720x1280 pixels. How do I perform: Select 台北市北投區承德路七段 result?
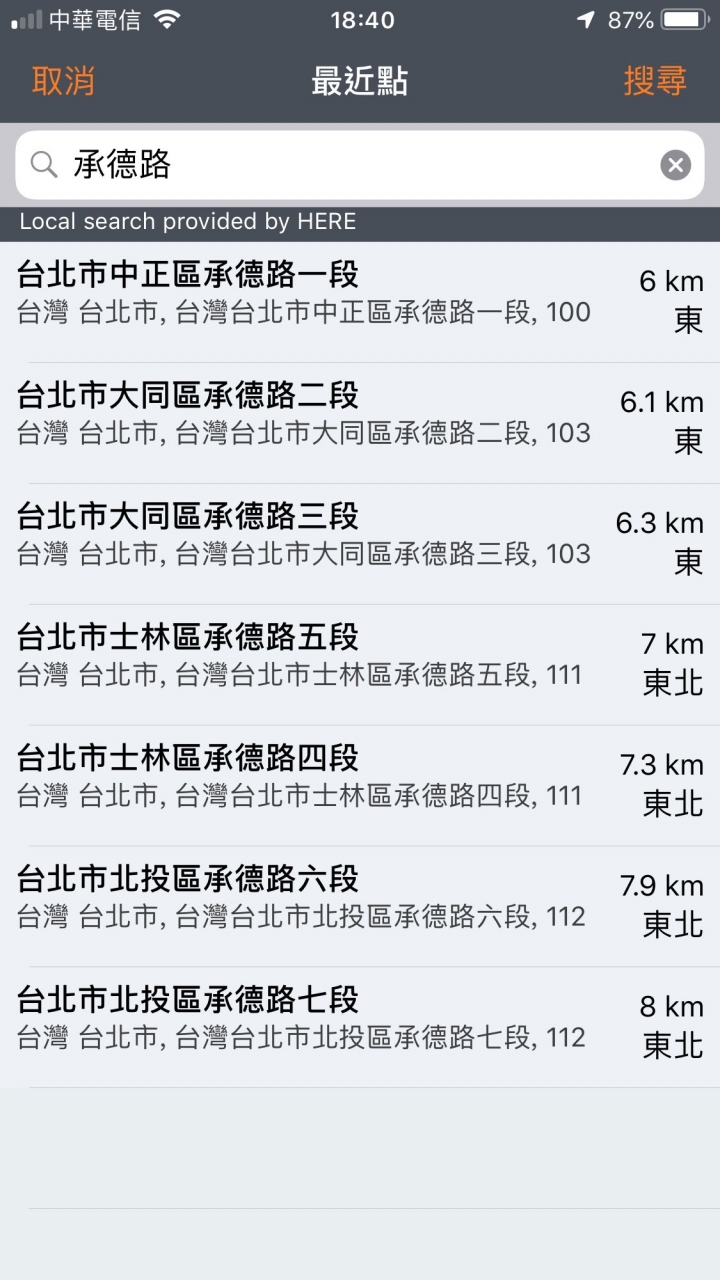click(x=360, y=1028)
